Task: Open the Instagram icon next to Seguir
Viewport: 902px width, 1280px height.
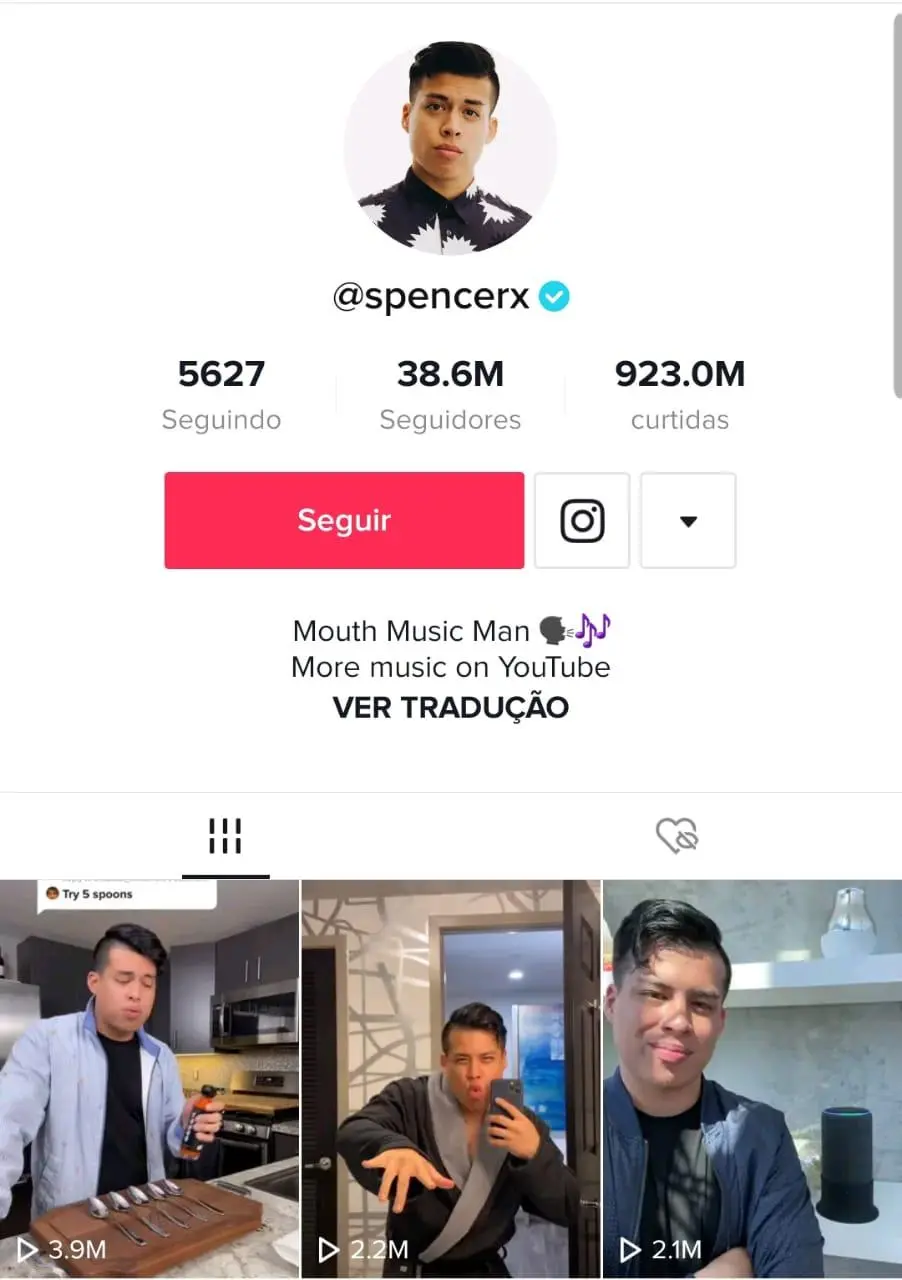Action: coord(582,520)
